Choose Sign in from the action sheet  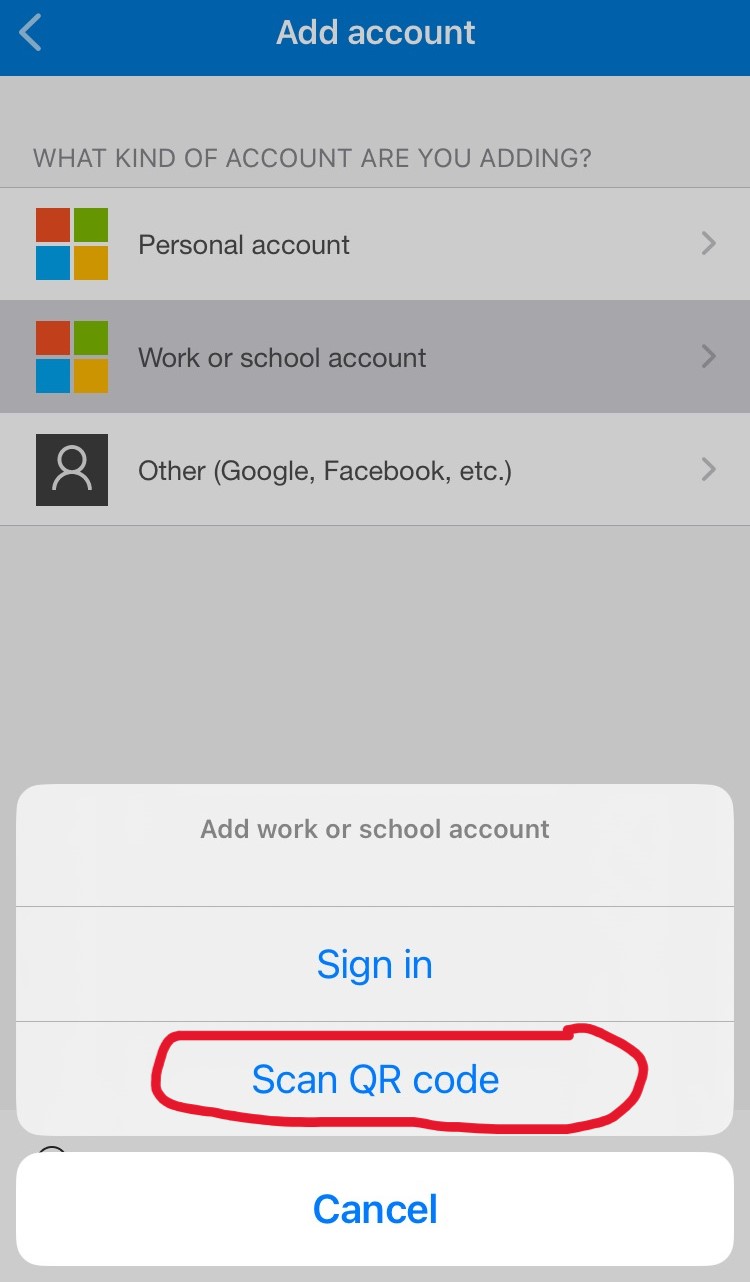point(375,964)
